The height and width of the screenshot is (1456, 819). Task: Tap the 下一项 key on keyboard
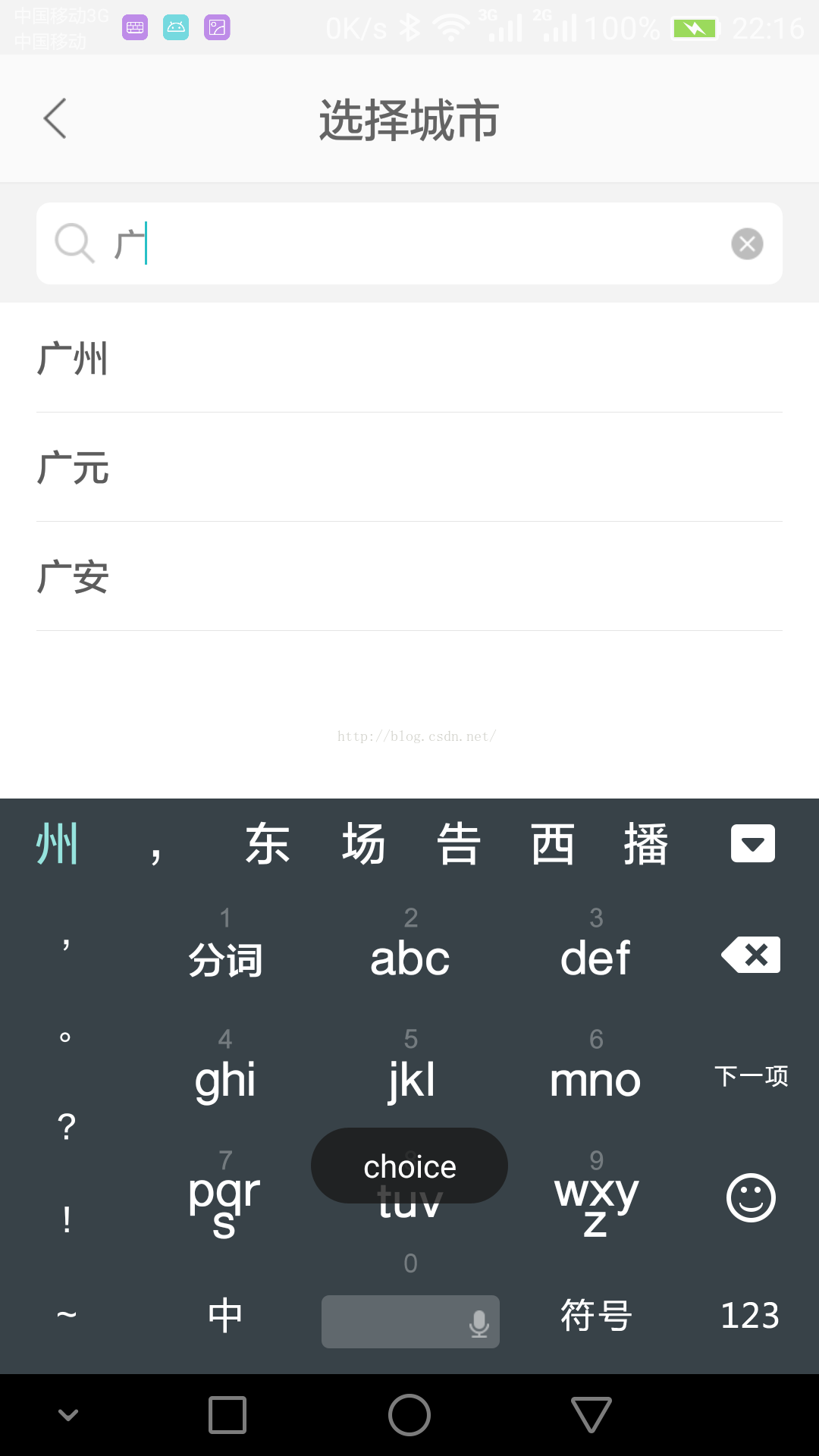pos(751,1075)
